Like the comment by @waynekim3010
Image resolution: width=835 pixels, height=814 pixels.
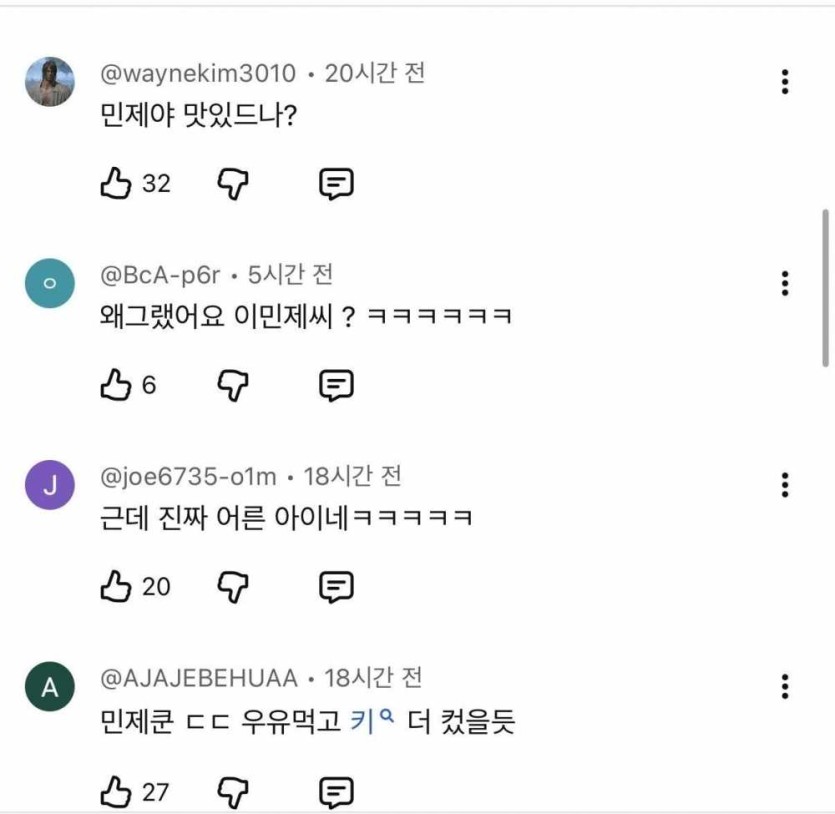click(x=116, y=183)
